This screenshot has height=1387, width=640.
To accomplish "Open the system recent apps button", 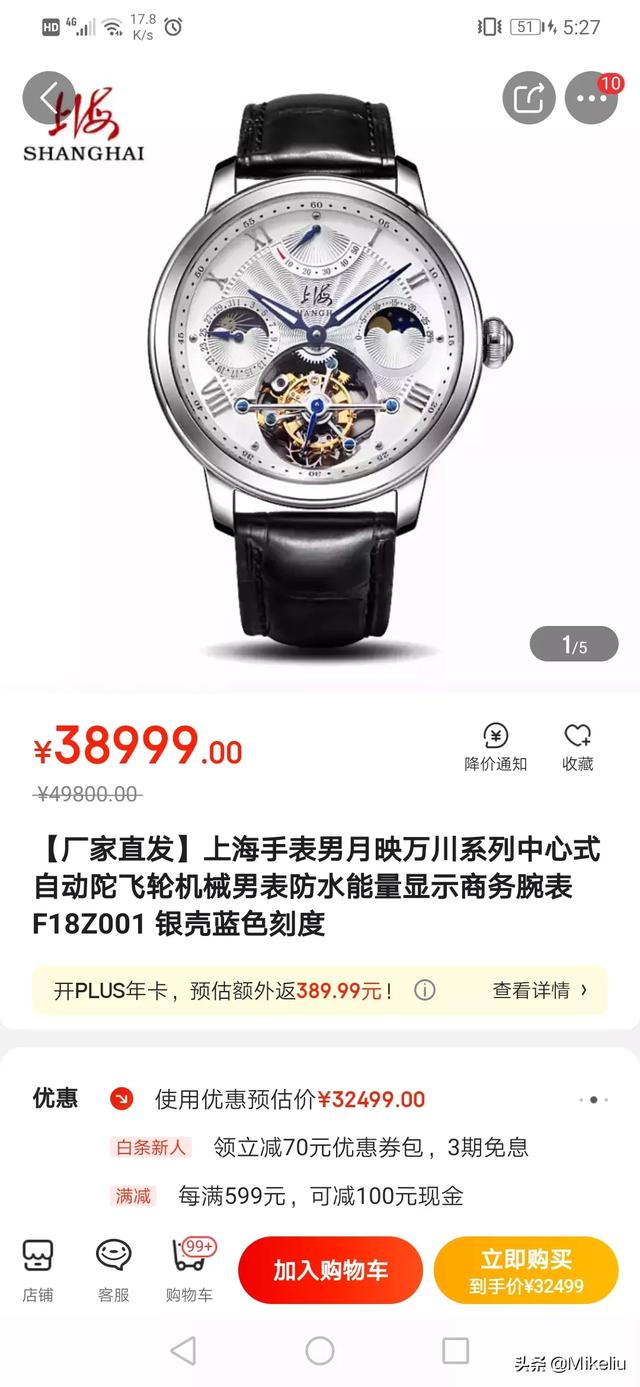I will coord(455,1351).
